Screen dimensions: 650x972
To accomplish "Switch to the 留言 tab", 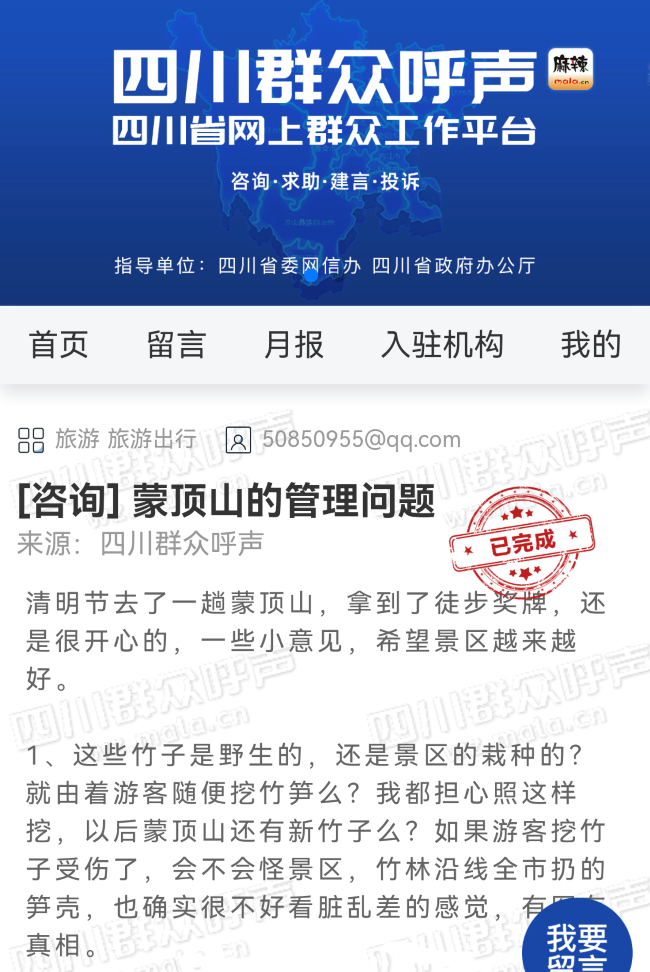I will (176, 345).
